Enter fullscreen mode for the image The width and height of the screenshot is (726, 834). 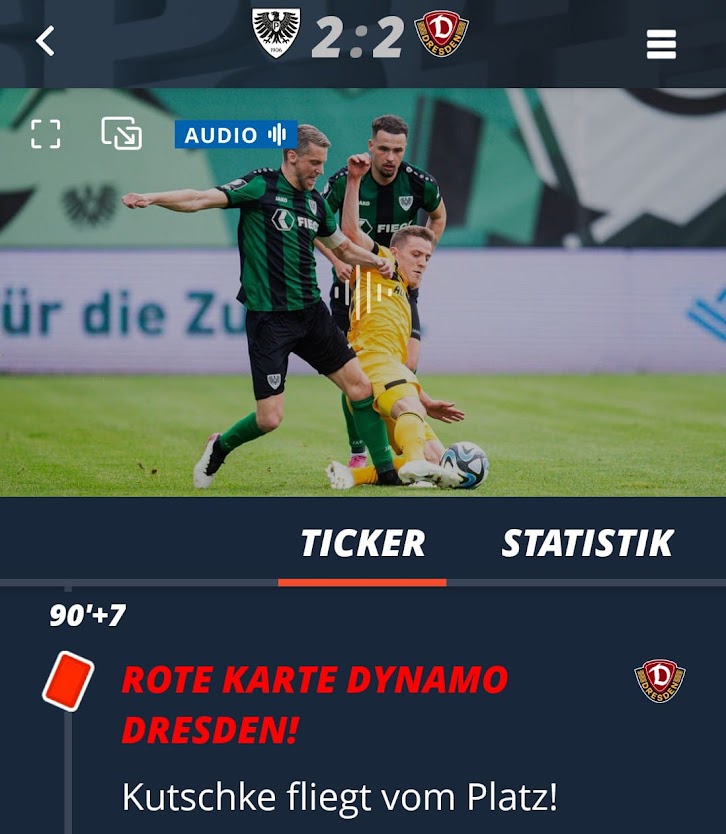click(46, 134)
